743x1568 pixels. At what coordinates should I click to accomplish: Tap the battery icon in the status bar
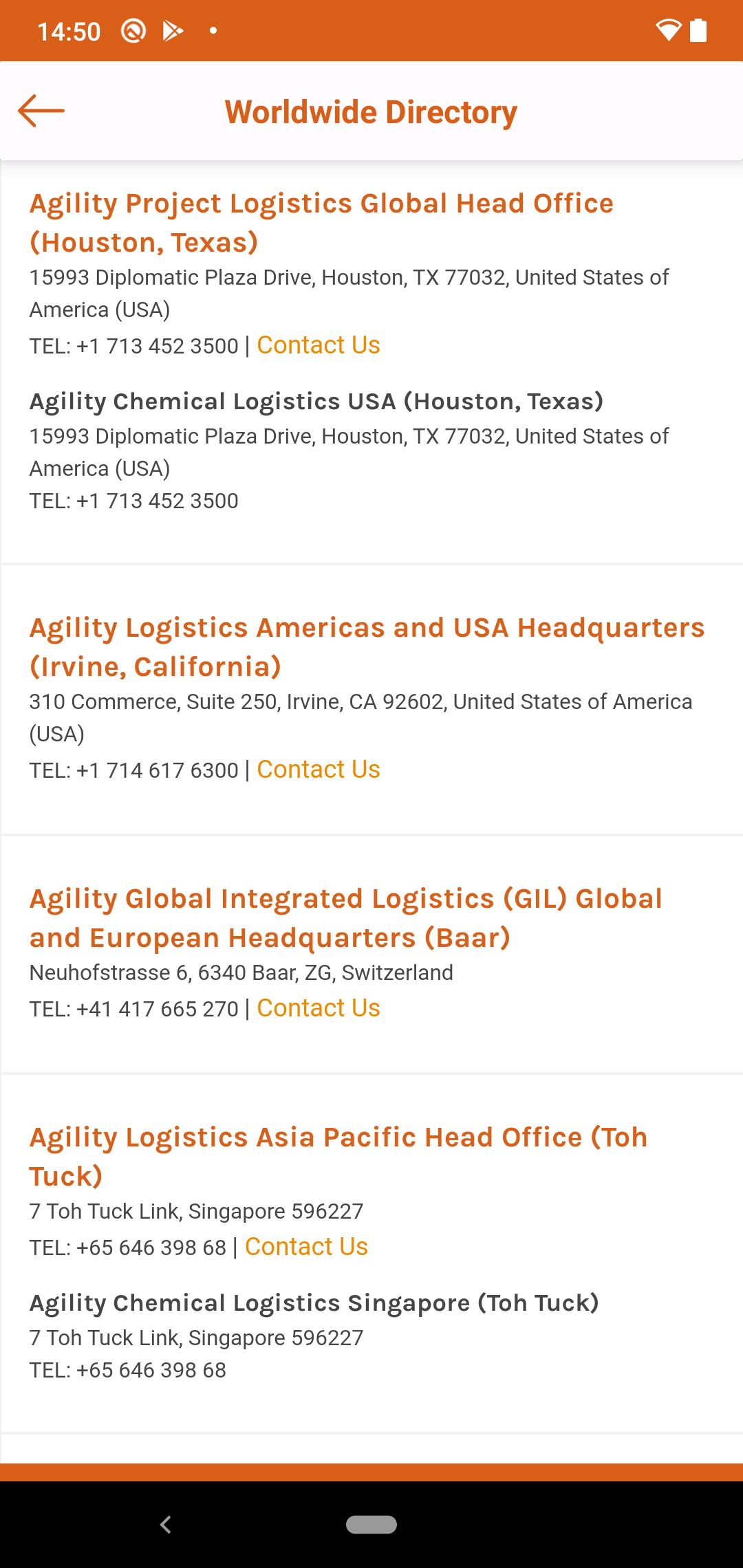[x=698, y=29]
